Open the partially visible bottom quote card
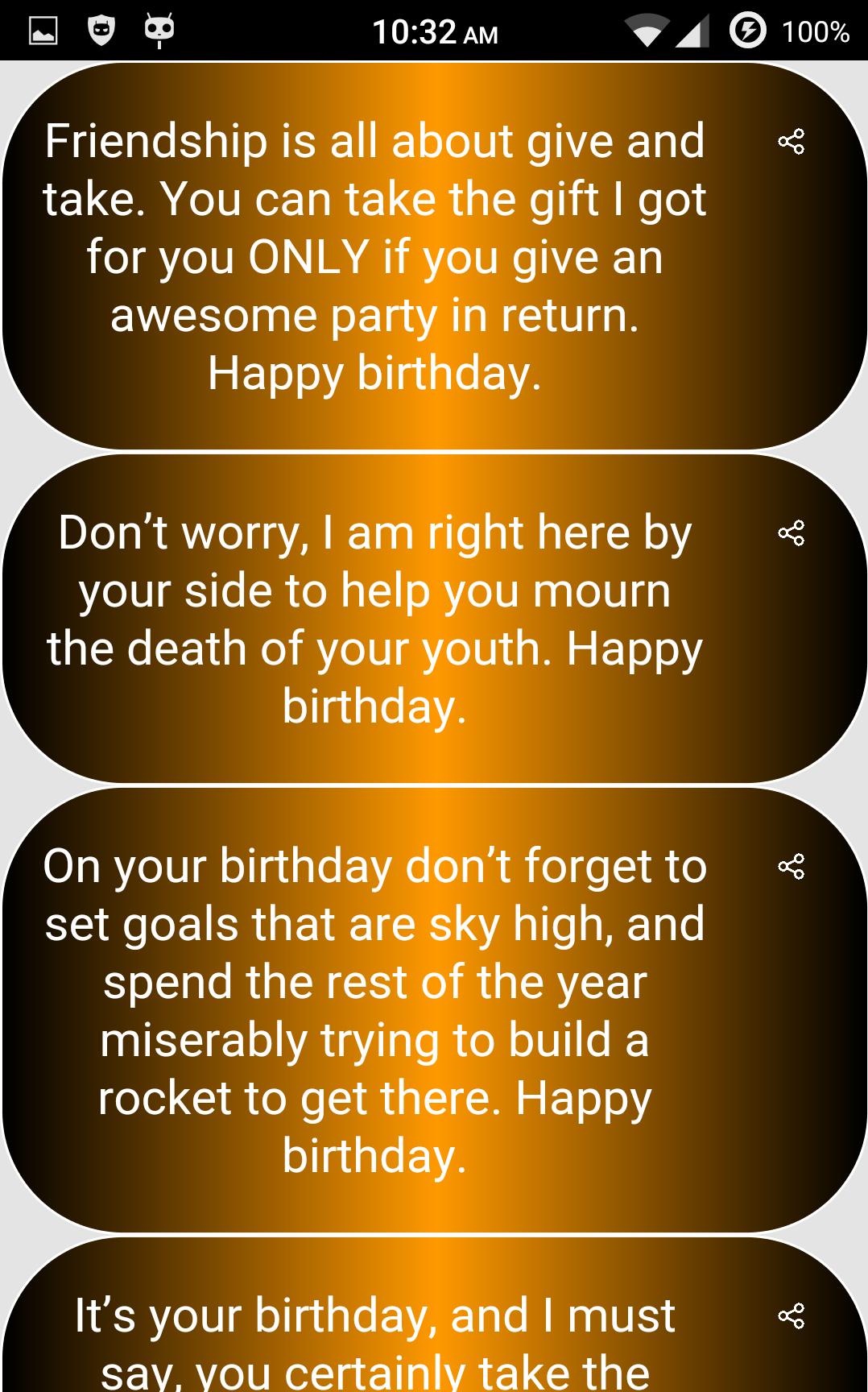Image resolution: width=868 pixels, height=1392 pixels. [378, 1329]
